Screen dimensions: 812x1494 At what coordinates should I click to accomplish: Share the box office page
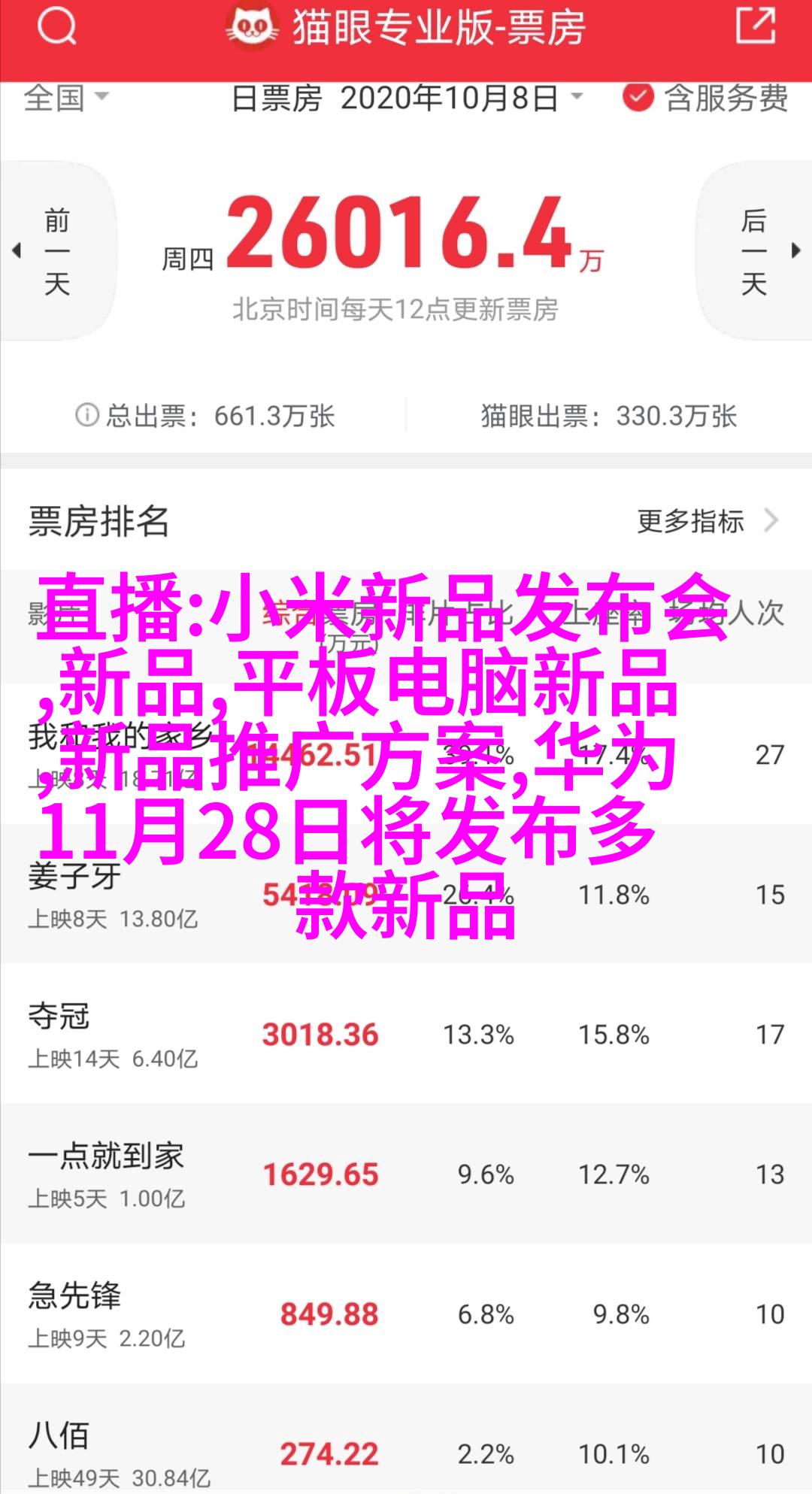(754, 27)
